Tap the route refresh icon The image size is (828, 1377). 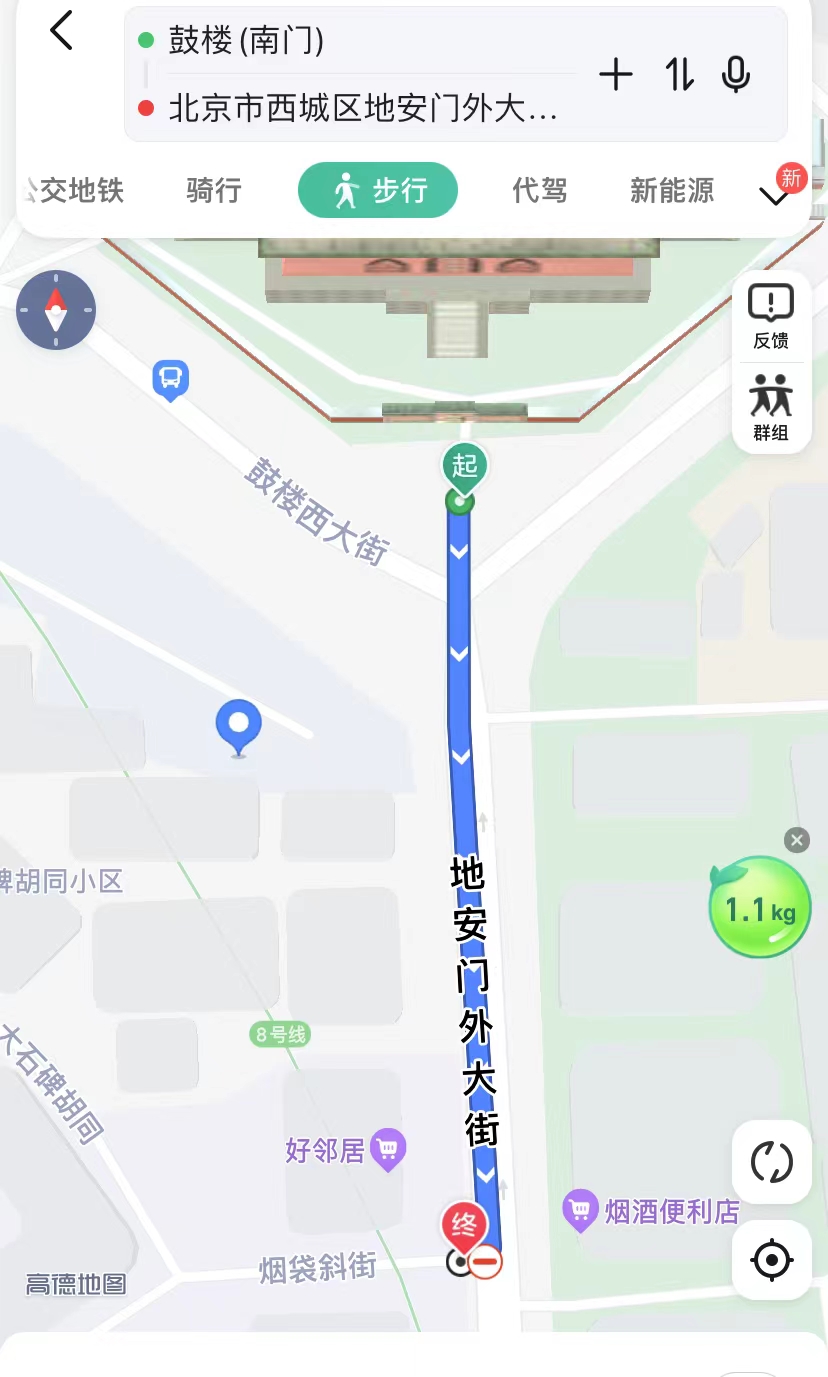[771, 1161]
